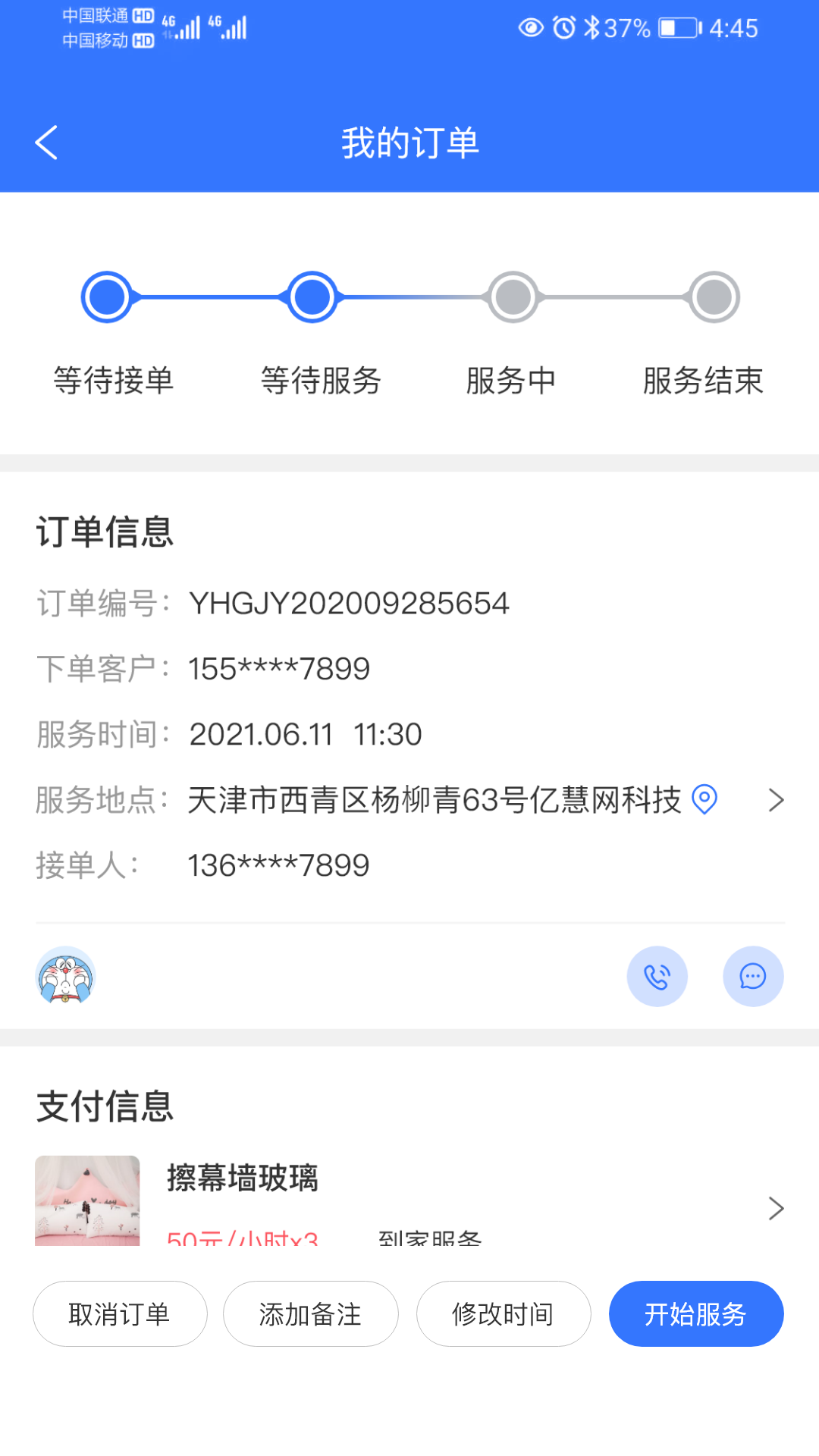819x1456 pixels.
Task: Open chat message with the customer
Action: point(752,976)
